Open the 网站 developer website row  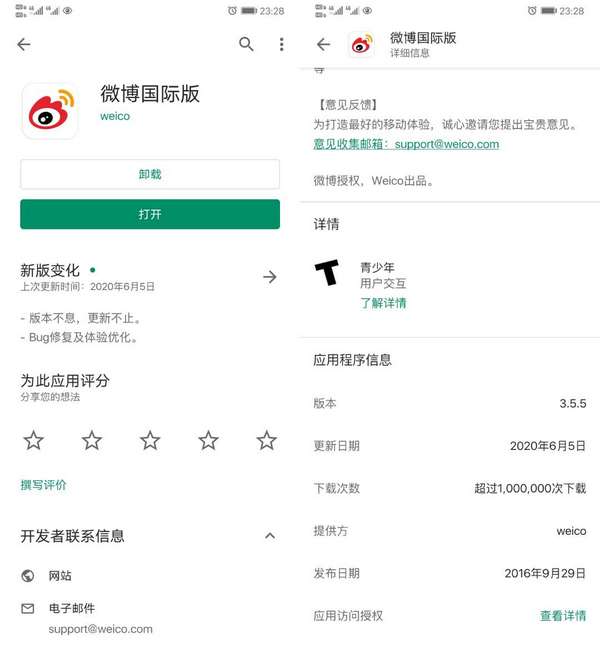pos(60,576)
